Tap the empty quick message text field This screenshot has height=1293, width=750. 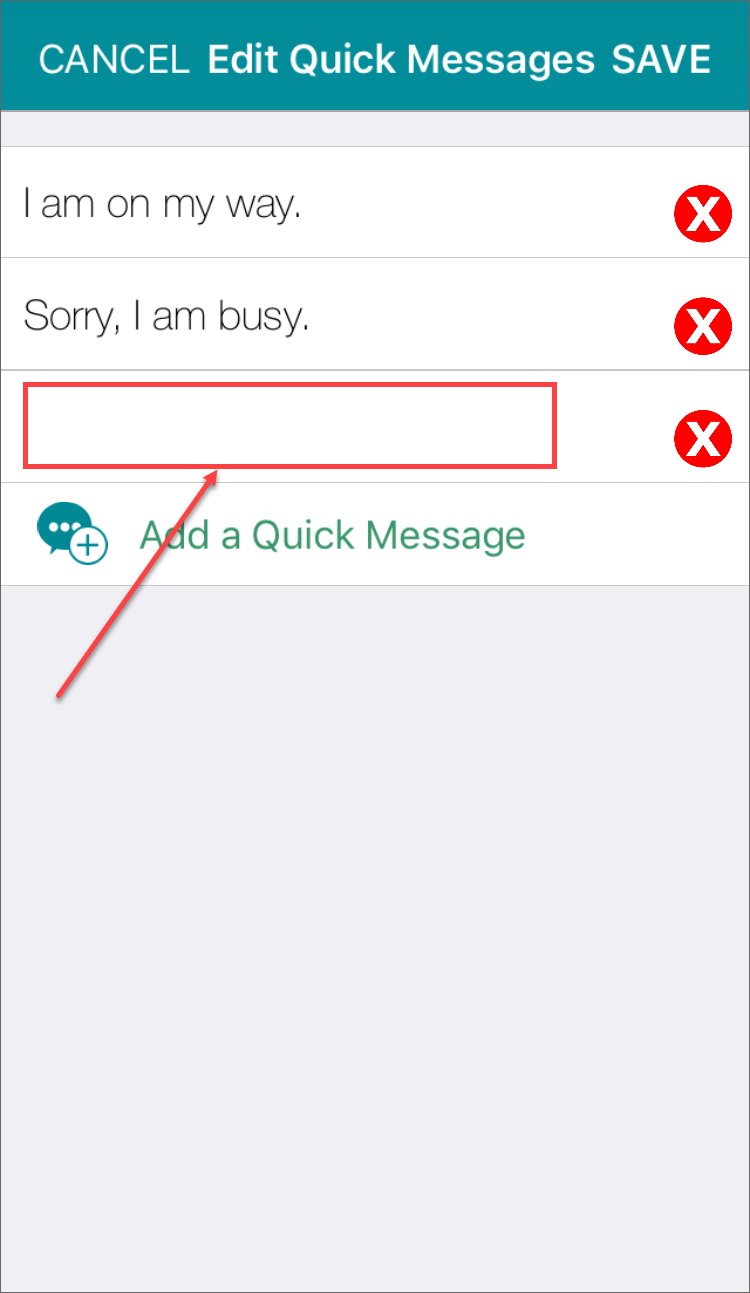click(x=290, y=426)
